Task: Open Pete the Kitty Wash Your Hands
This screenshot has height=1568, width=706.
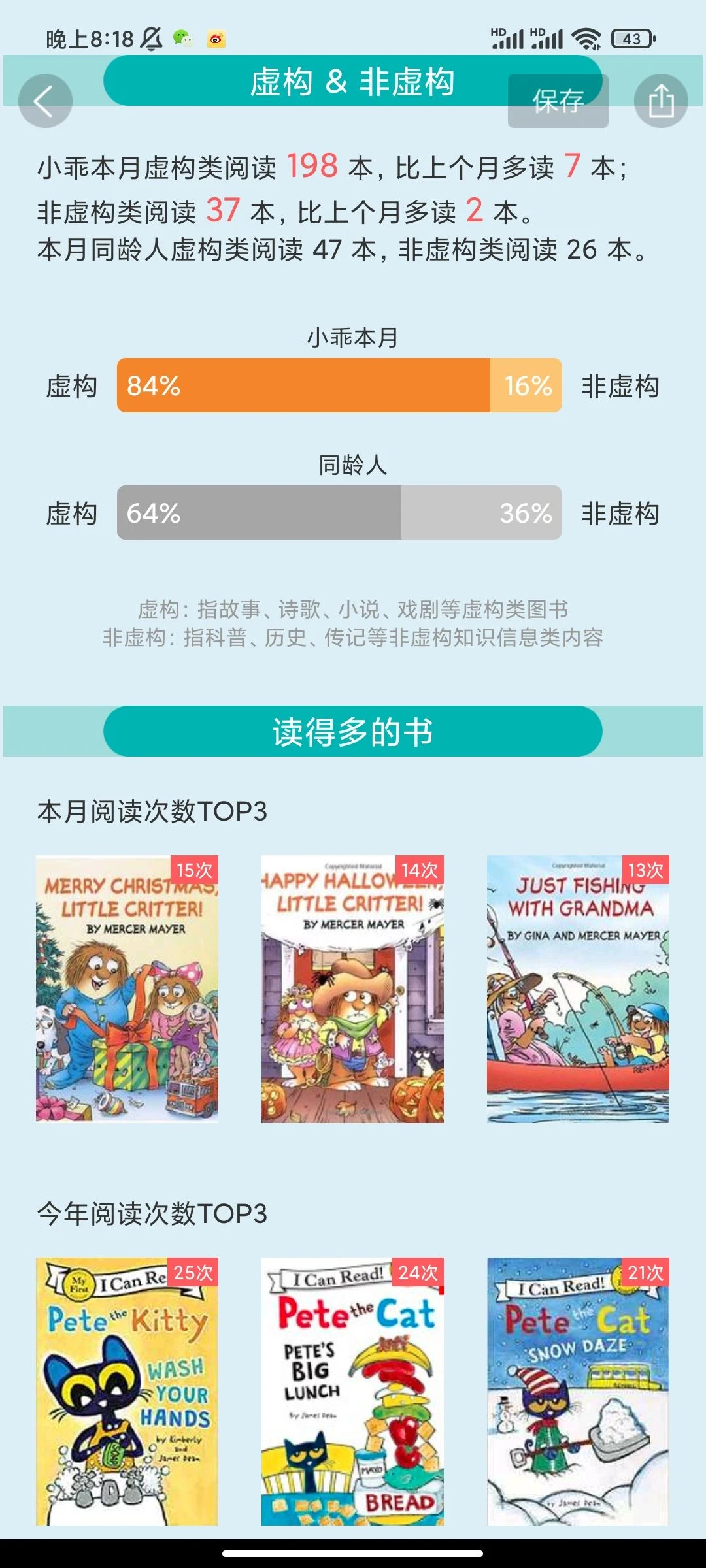Action: point(127,1391)
